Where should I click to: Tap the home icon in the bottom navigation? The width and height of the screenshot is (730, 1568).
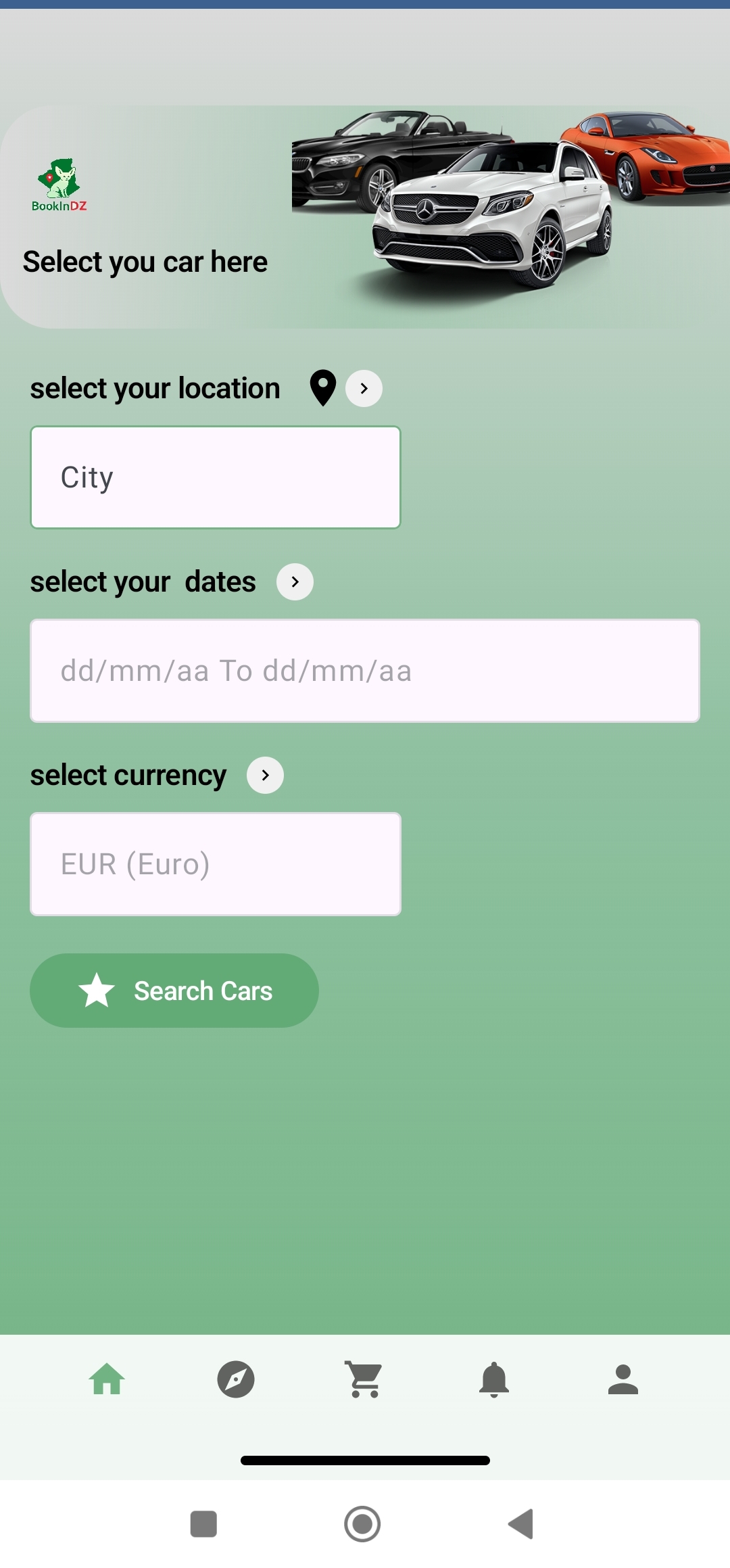[107, 1381]
